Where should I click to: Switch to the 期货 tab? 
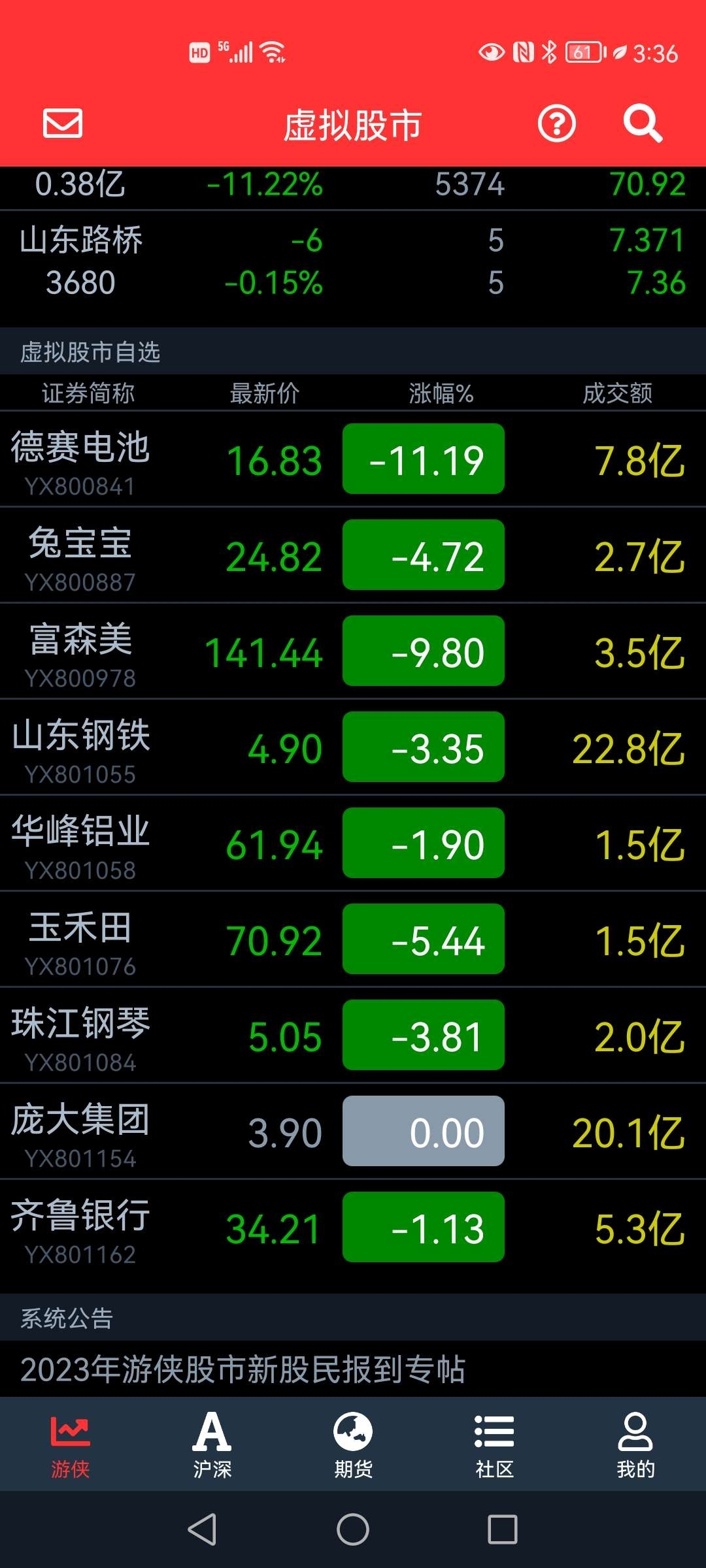tap(353, 1445)
